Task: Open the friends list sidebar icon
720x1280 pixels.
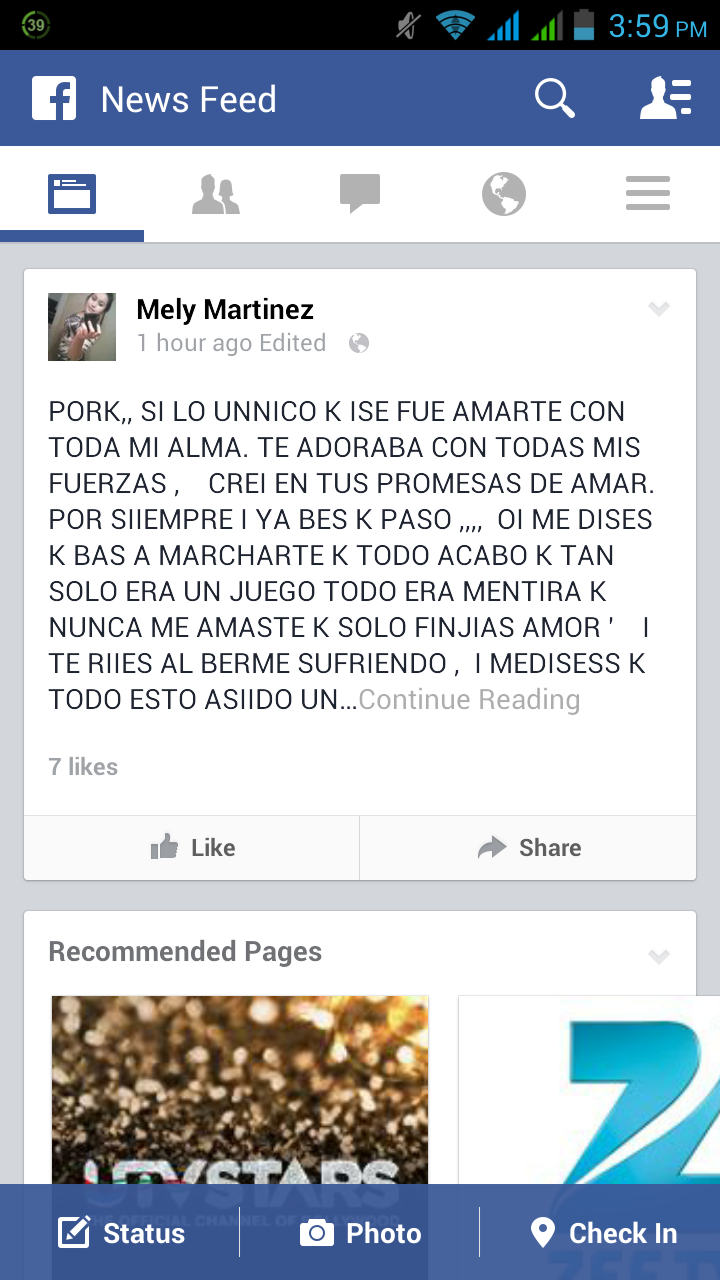Action: pos(665,99)
